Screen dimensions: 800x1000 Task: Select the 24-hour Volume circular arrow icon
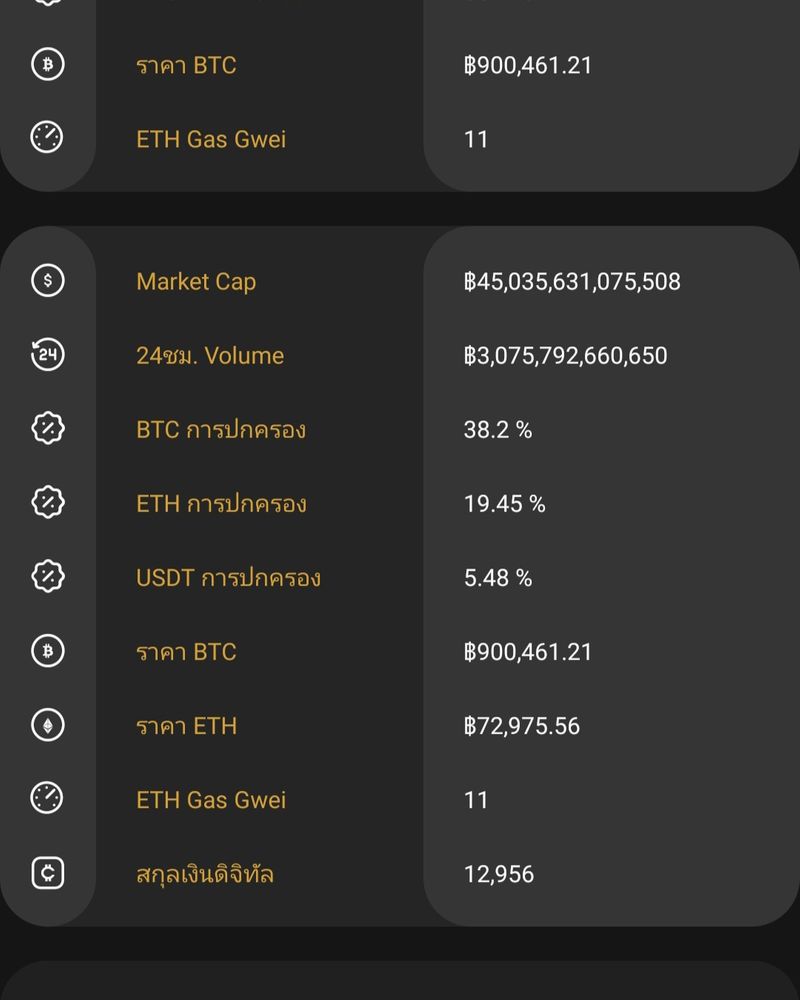click(x=48, y=355)
